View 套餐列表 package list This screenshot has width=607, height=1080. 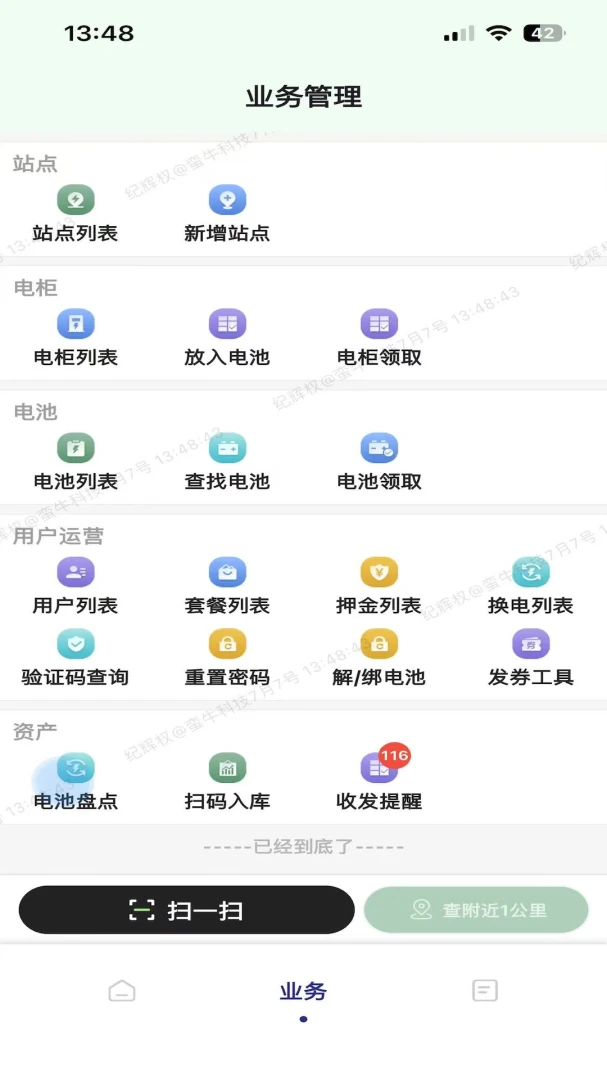(x=227, y=586)
